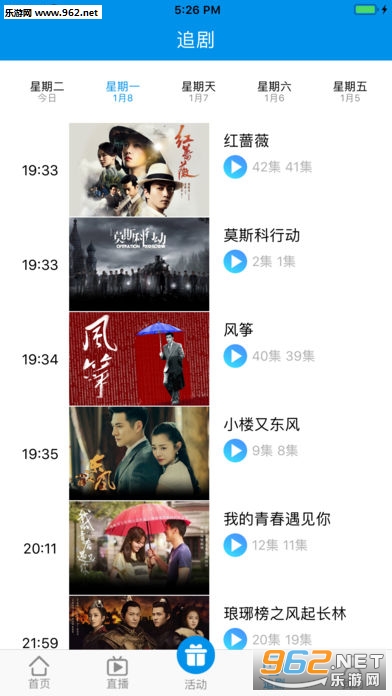Switch to the 星期六 1月6 tab
The image size is (392, 696).
(x=274, y=91)
